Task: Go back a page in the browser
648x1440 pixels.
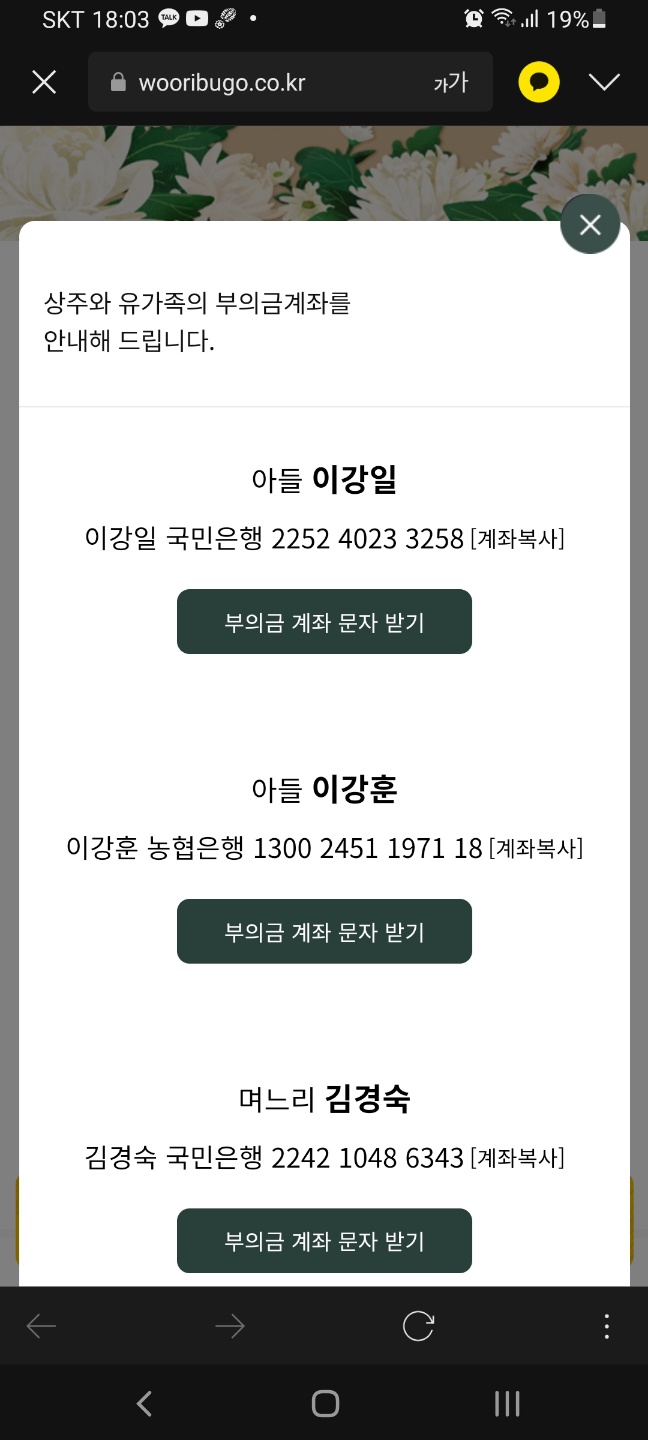Action: point(41,1326)
